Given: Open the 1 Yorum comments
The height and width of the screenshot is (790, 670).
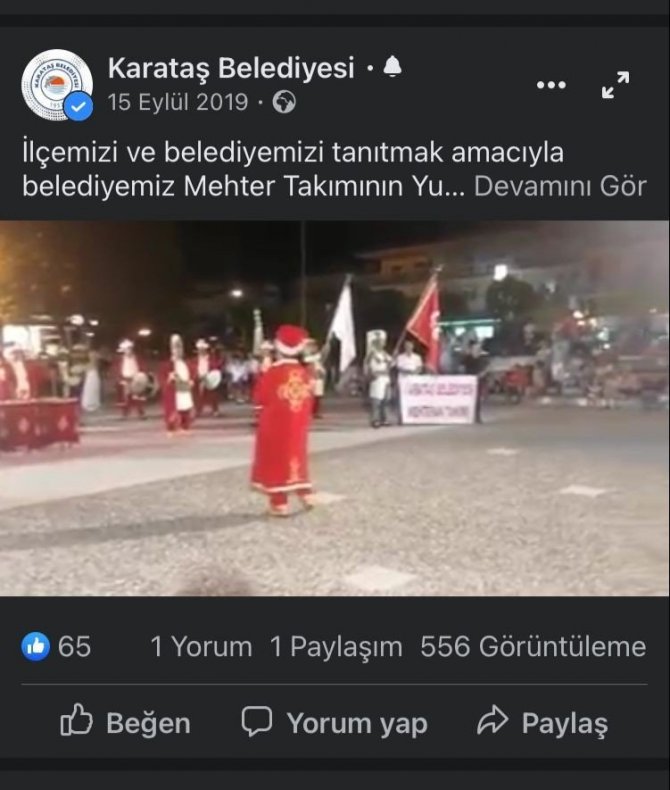Looking at the screenshot, I should (x=201, y=647).
